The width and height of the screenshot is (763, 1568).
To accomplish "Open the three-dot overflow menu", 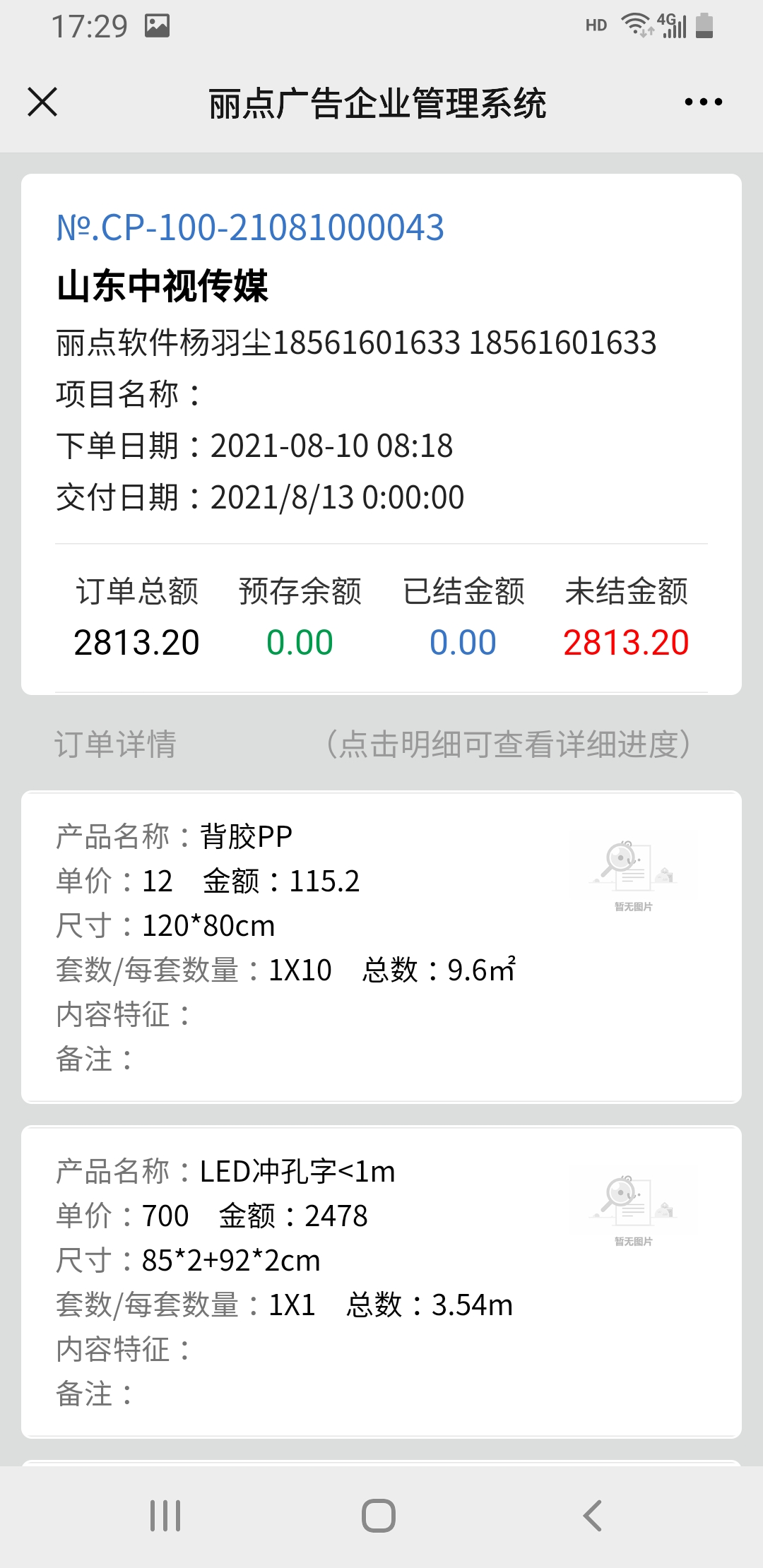I will pos(704,102).
